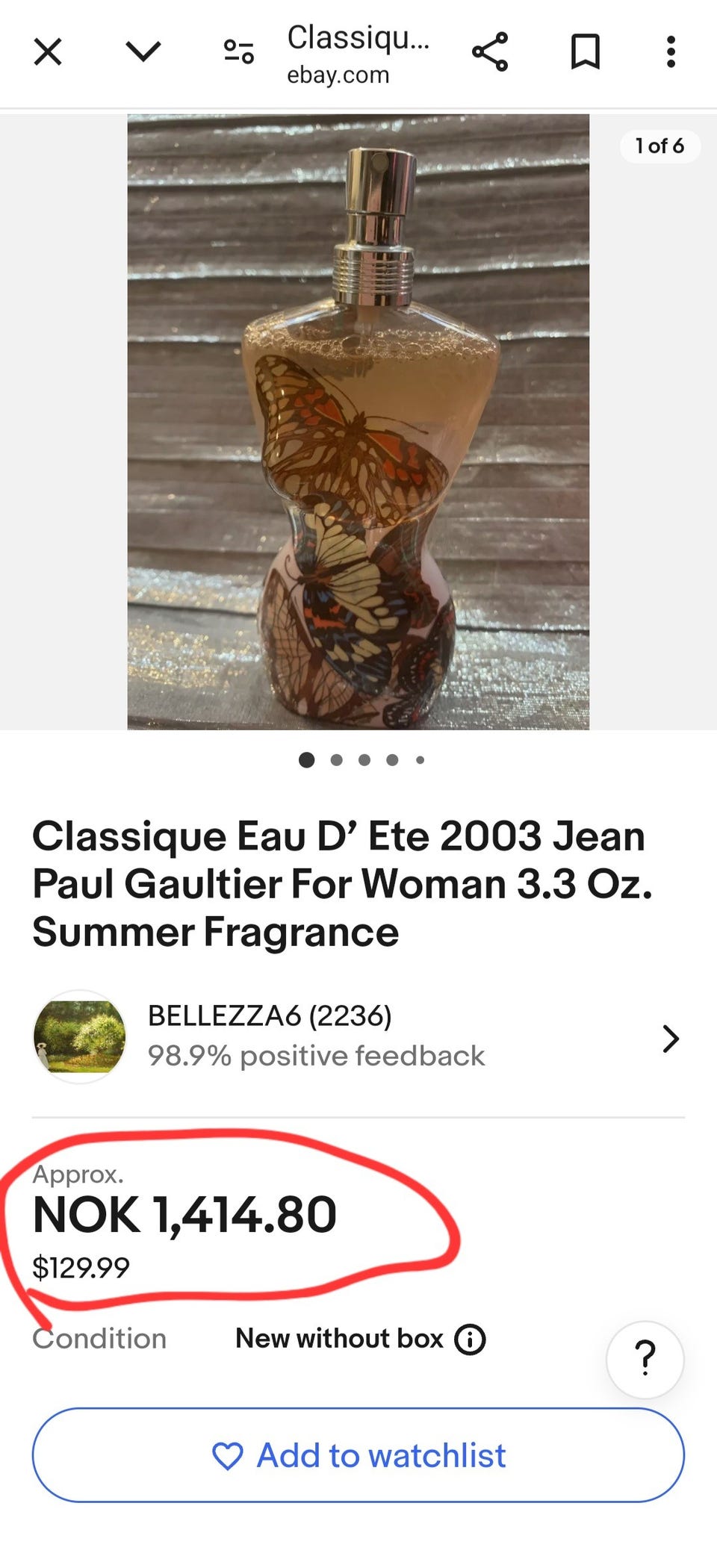Viewport: 717px width, 1568px height.
Task: Tap Add to watchlist
Action: (x=358, y=1455)
